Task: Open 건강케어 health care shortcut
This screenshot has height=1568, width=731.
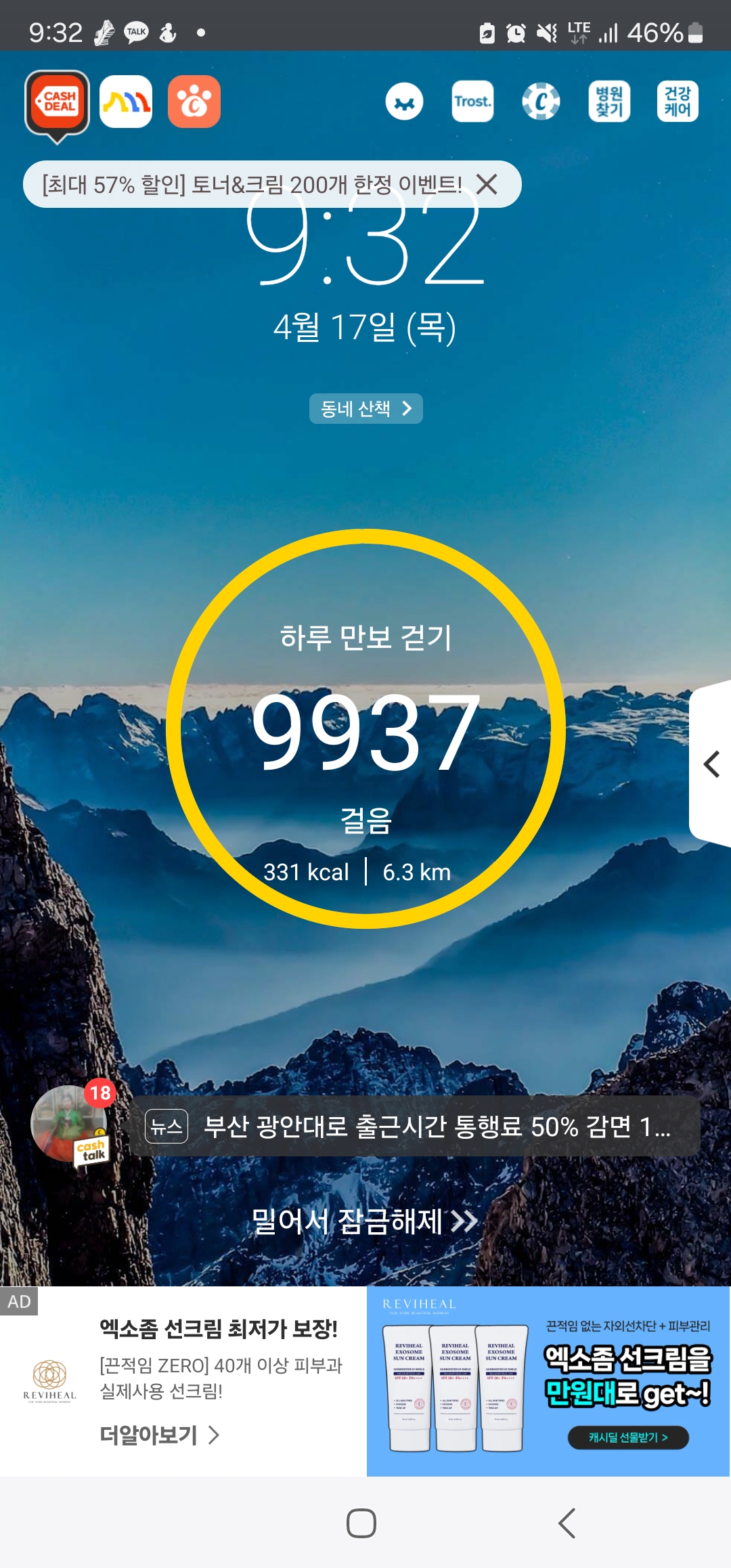Action: click(678, 102)
